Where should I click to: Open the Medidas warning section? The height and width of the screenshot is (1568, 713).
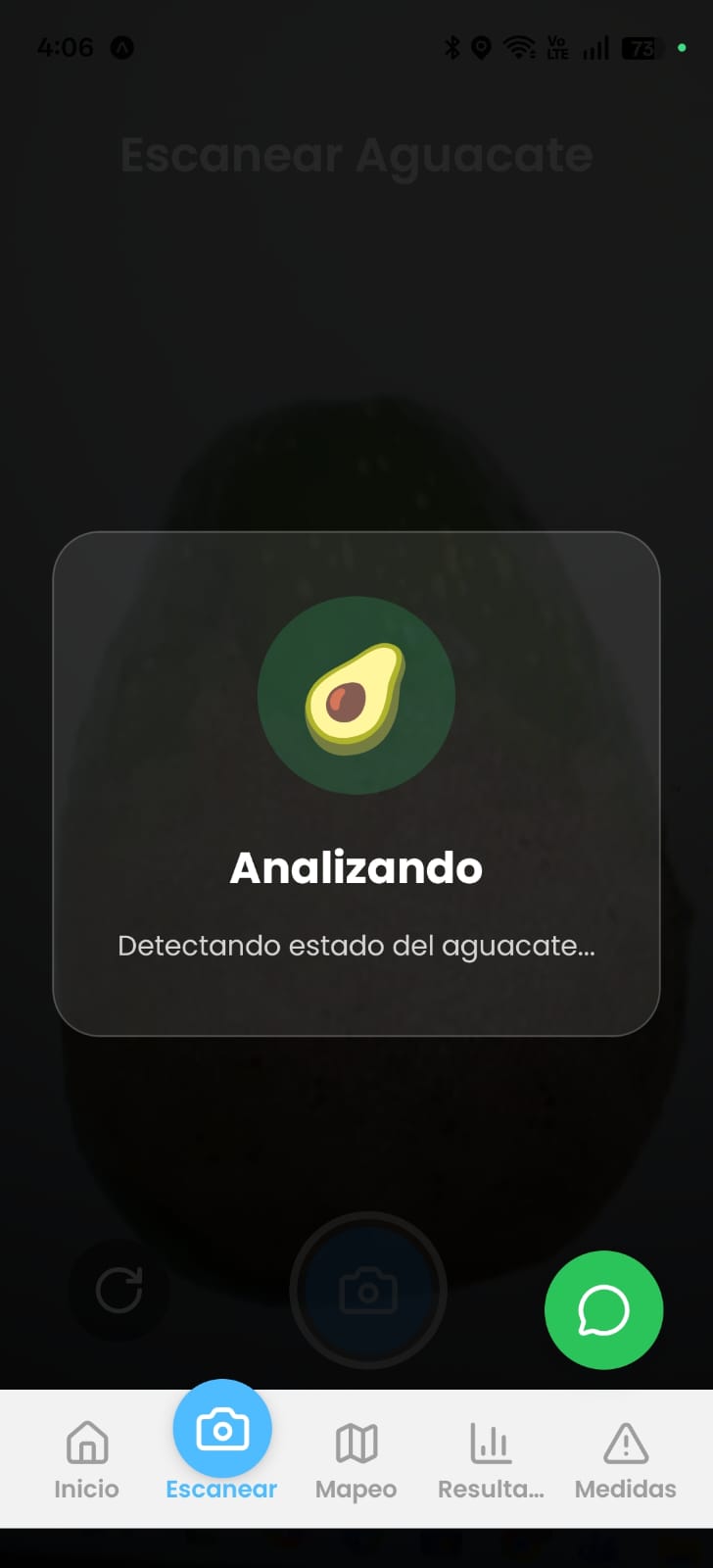click(624, 1457)
